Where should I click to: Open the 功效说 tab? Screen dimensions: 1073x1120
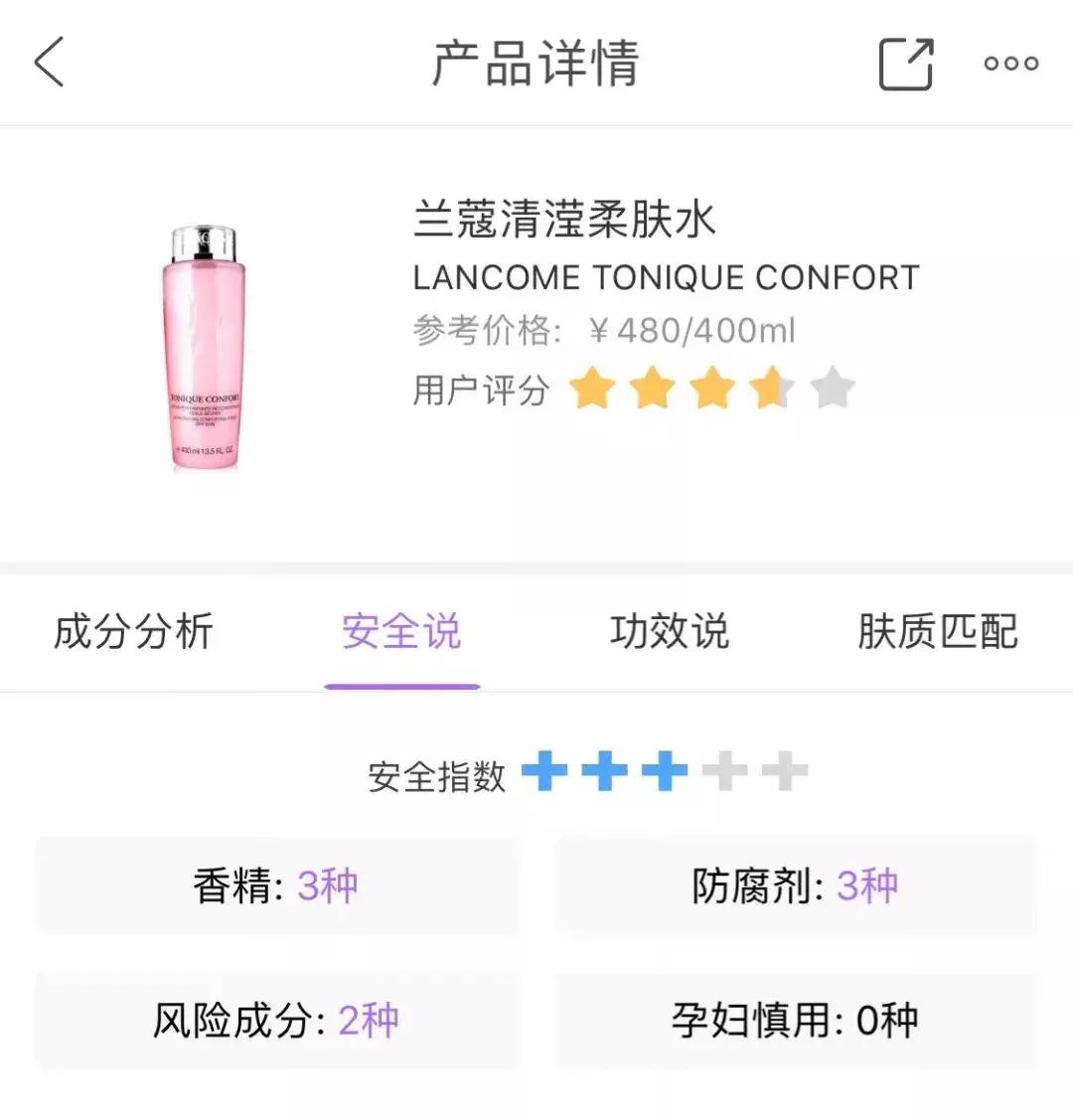click(669, 632)
